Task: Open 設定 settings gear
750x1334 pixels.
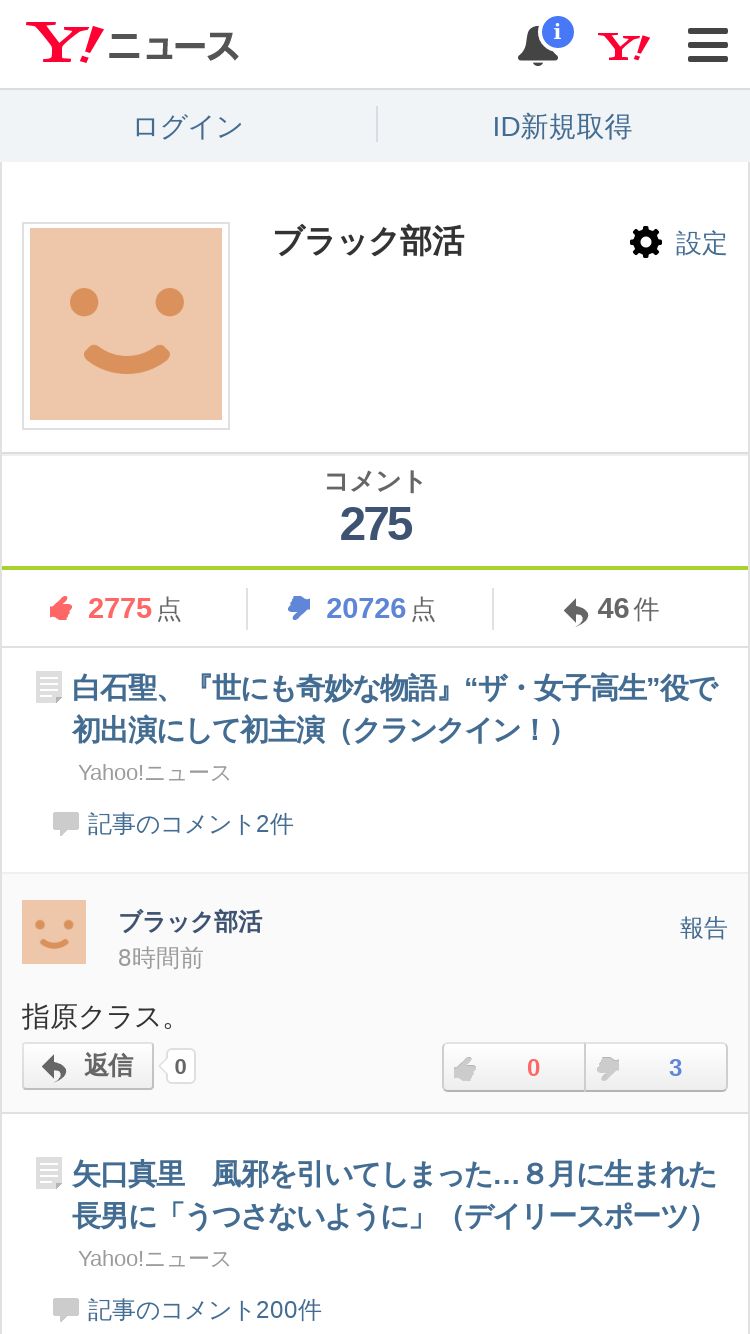Action: click(x=678, y=243)
